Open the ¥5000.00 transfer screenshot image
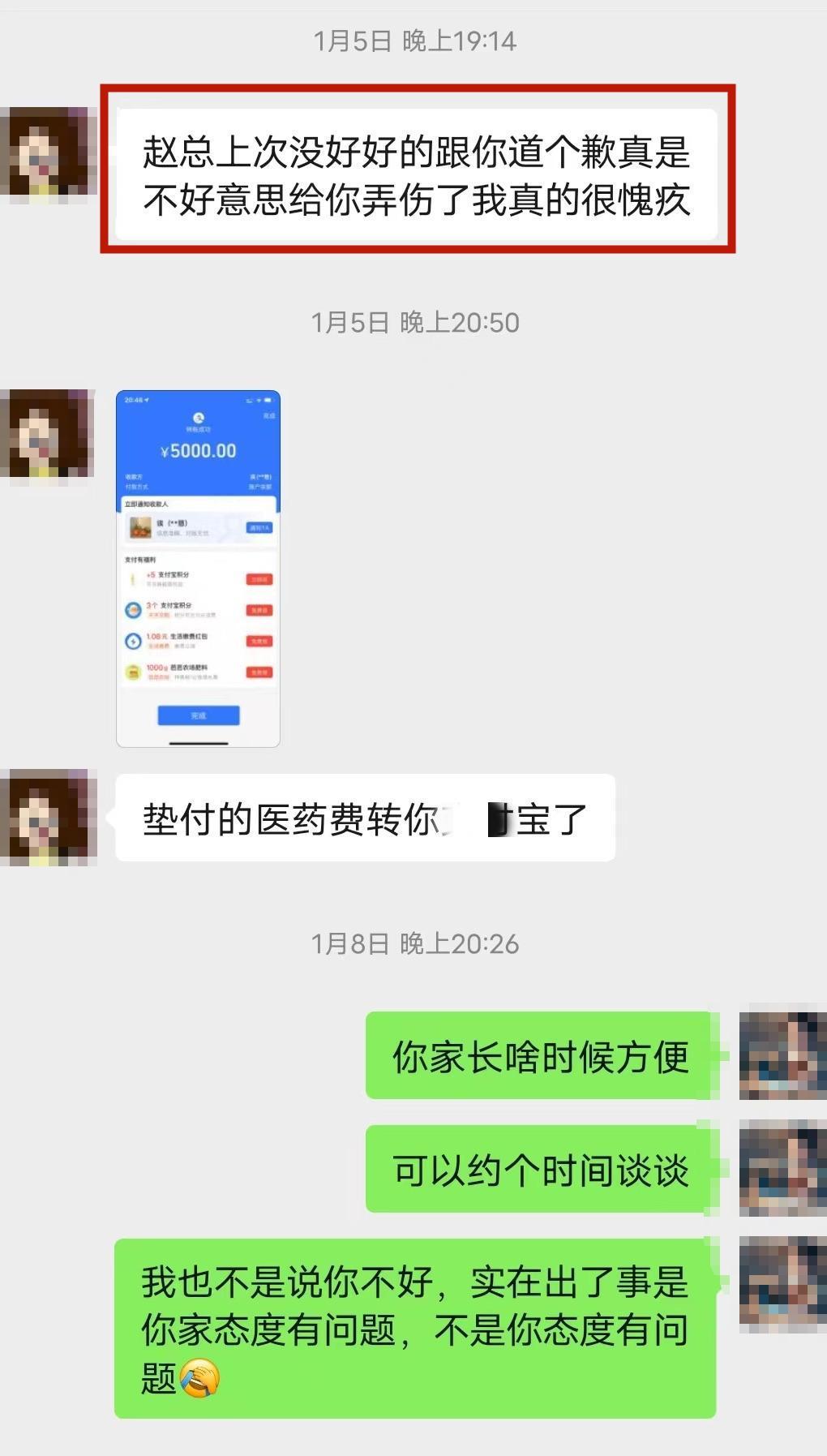 [x=198, y=568]
